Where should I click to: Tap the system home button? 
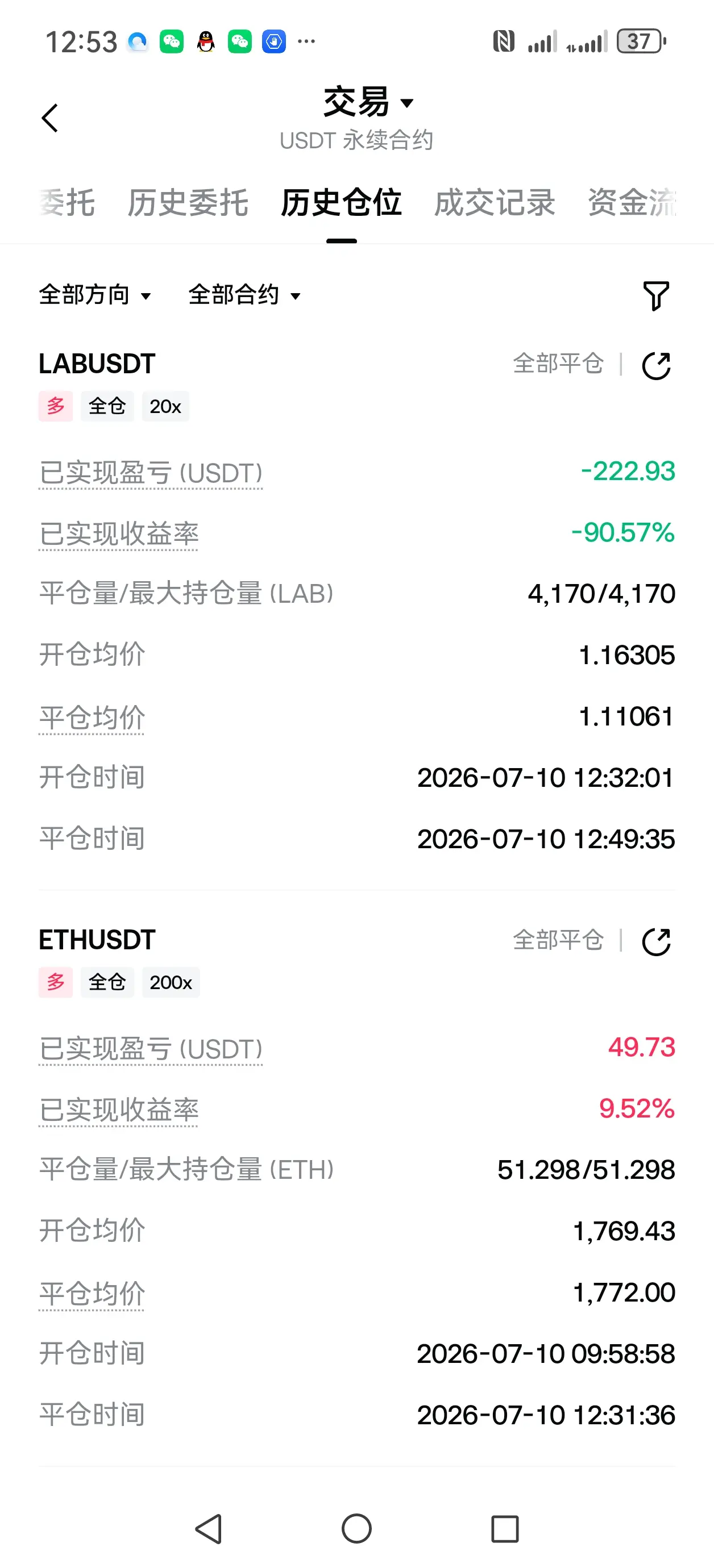coord(356,1528)
